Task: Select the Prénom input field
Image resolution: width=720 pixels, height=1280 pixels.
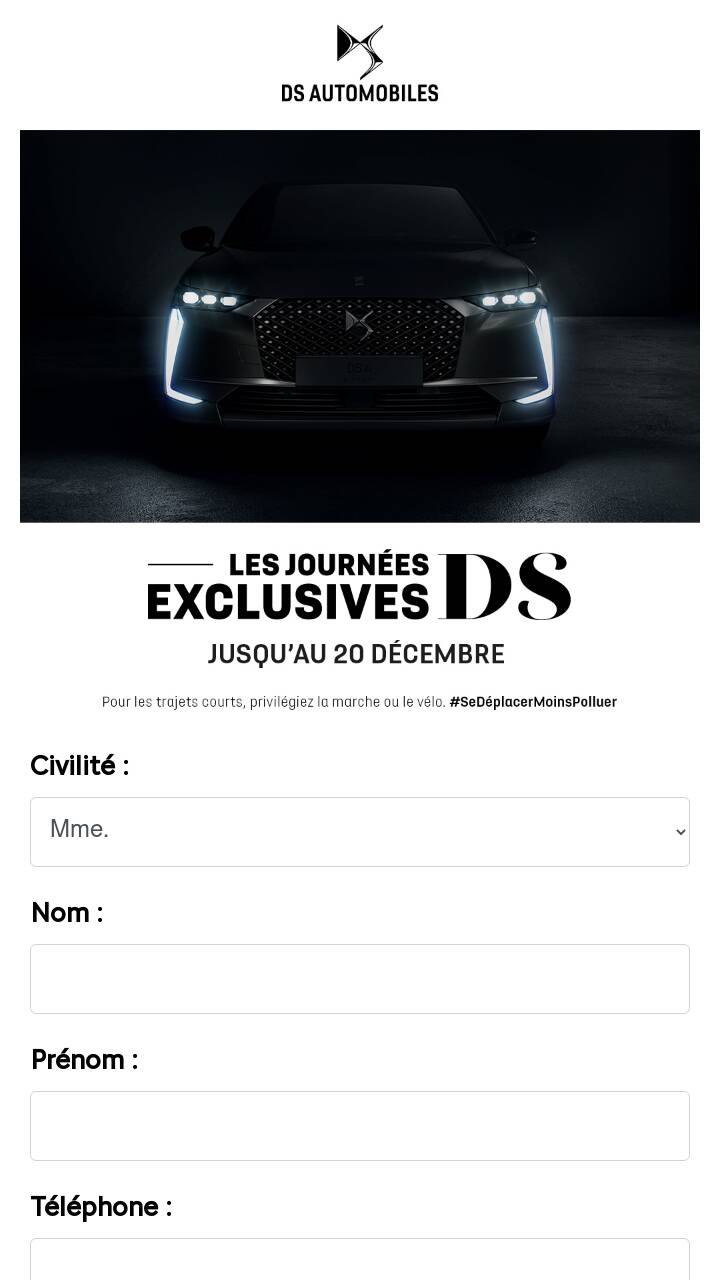Action: click(x=360, y=1126)
